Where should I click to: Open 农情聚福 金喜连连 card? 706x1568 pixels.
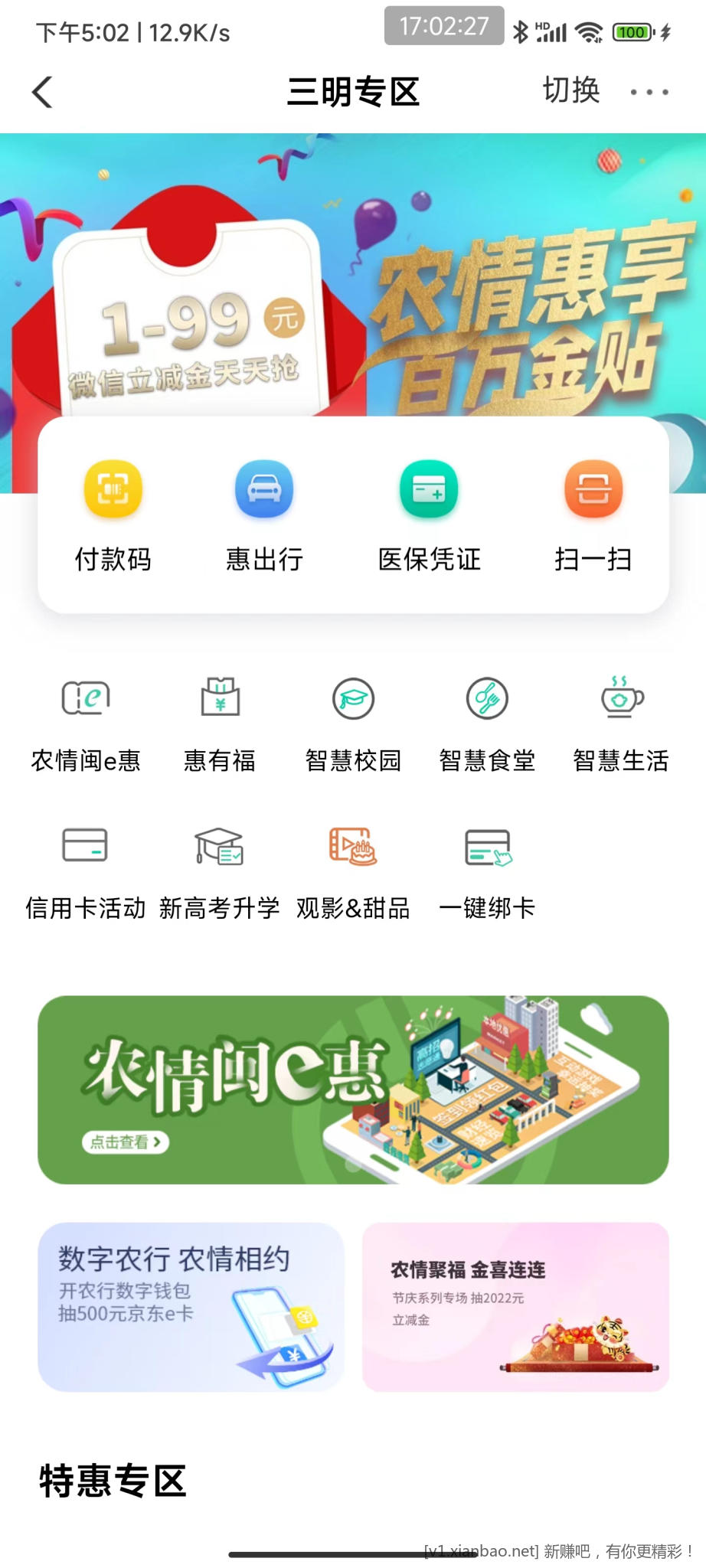pos(515,1306)
